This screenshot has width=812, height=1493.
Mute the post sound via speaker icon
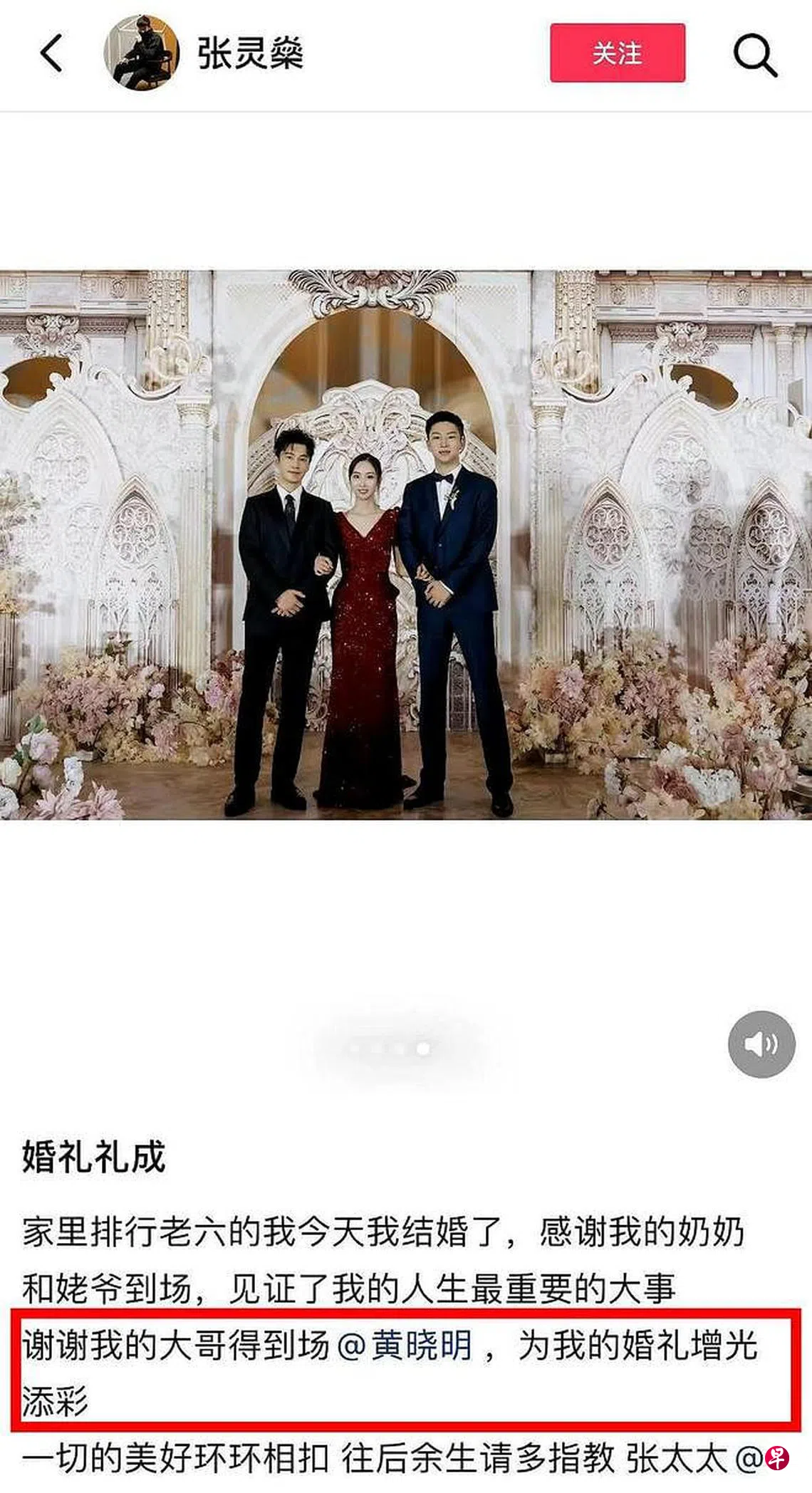point(761,1044)
